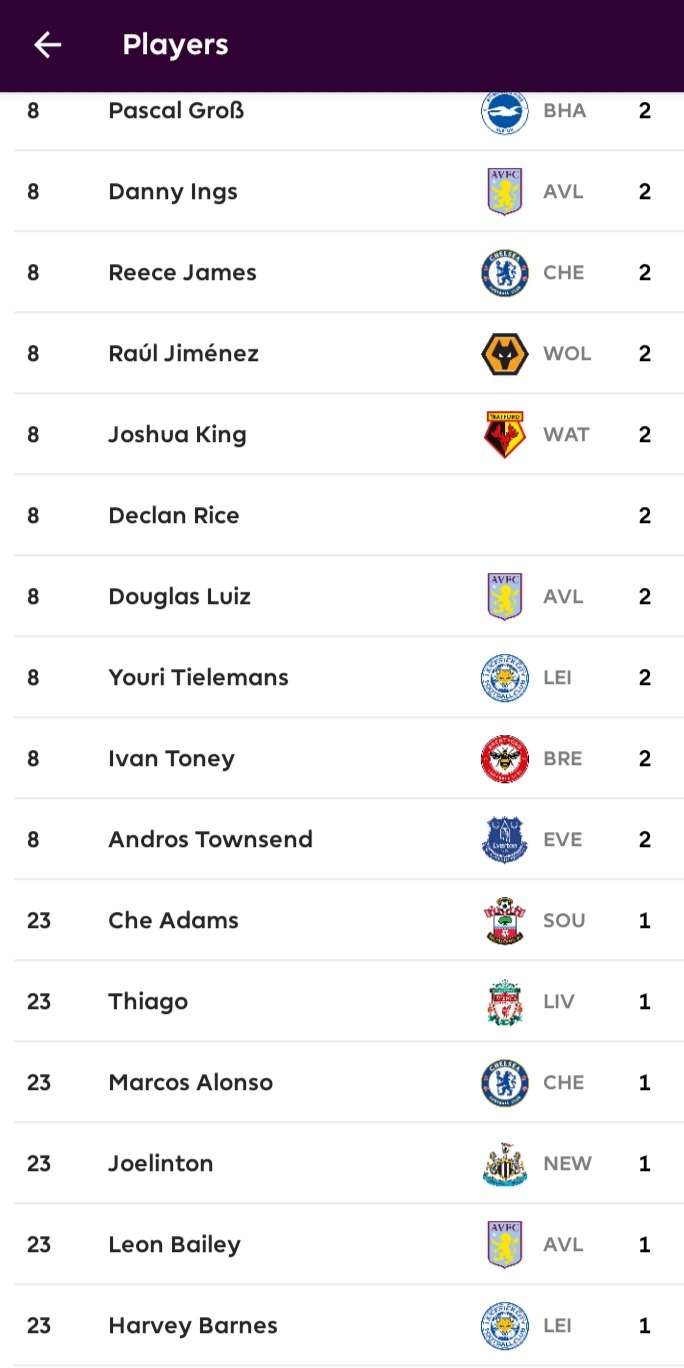Screen dimensions: 684x1368
Task: Open Joelinton's row
Action: coord(342,1164)
